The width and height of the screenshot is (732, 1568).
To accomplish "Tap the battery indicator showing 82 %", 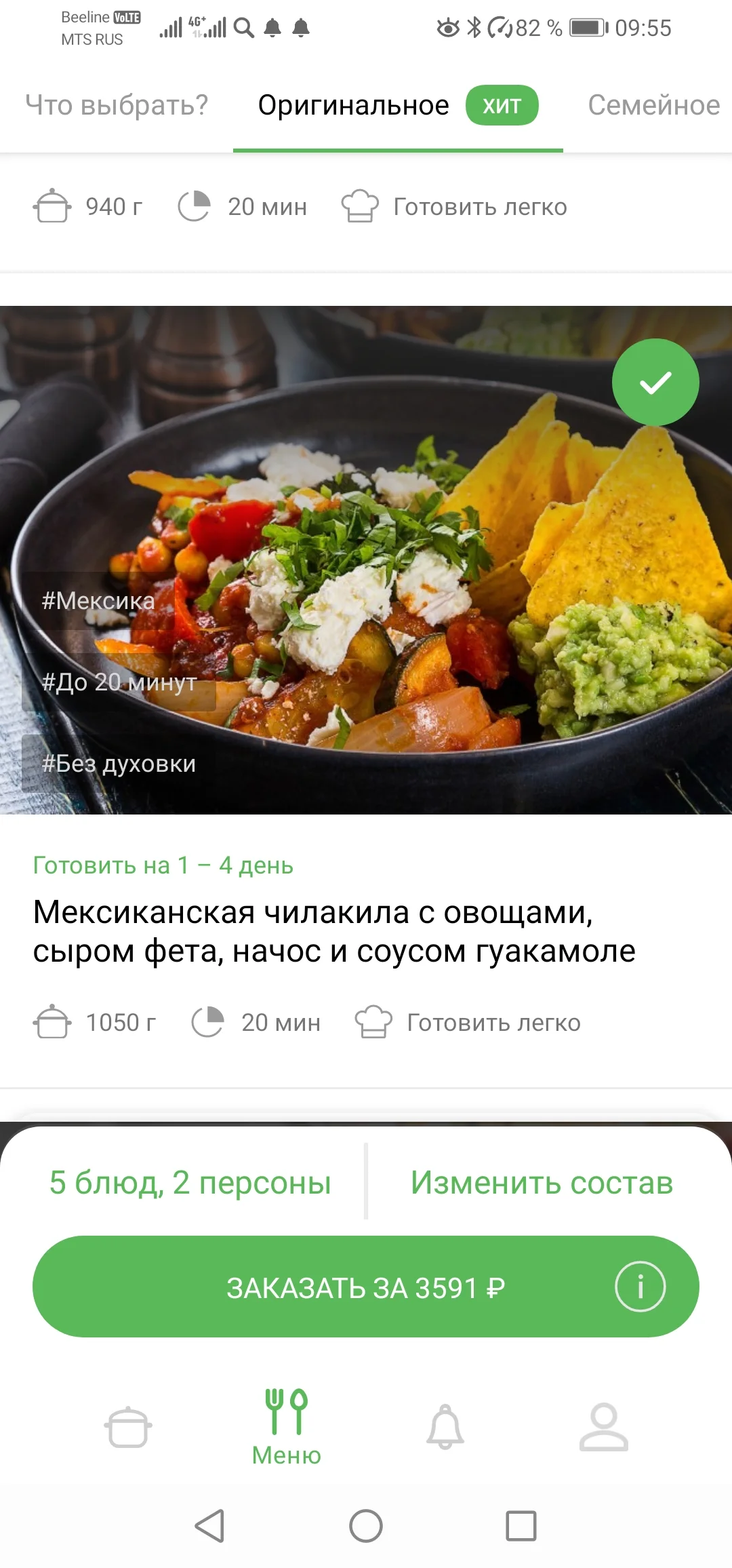I will [584, 27].
